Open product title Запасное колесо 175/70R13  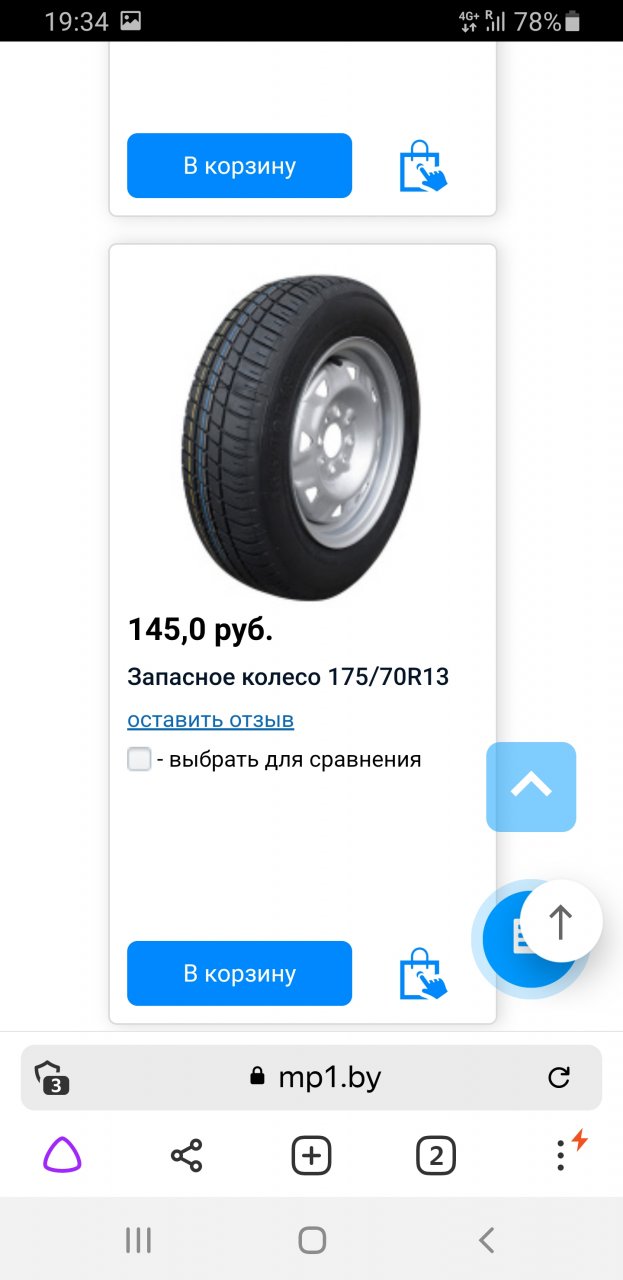(x=288, y=677)
